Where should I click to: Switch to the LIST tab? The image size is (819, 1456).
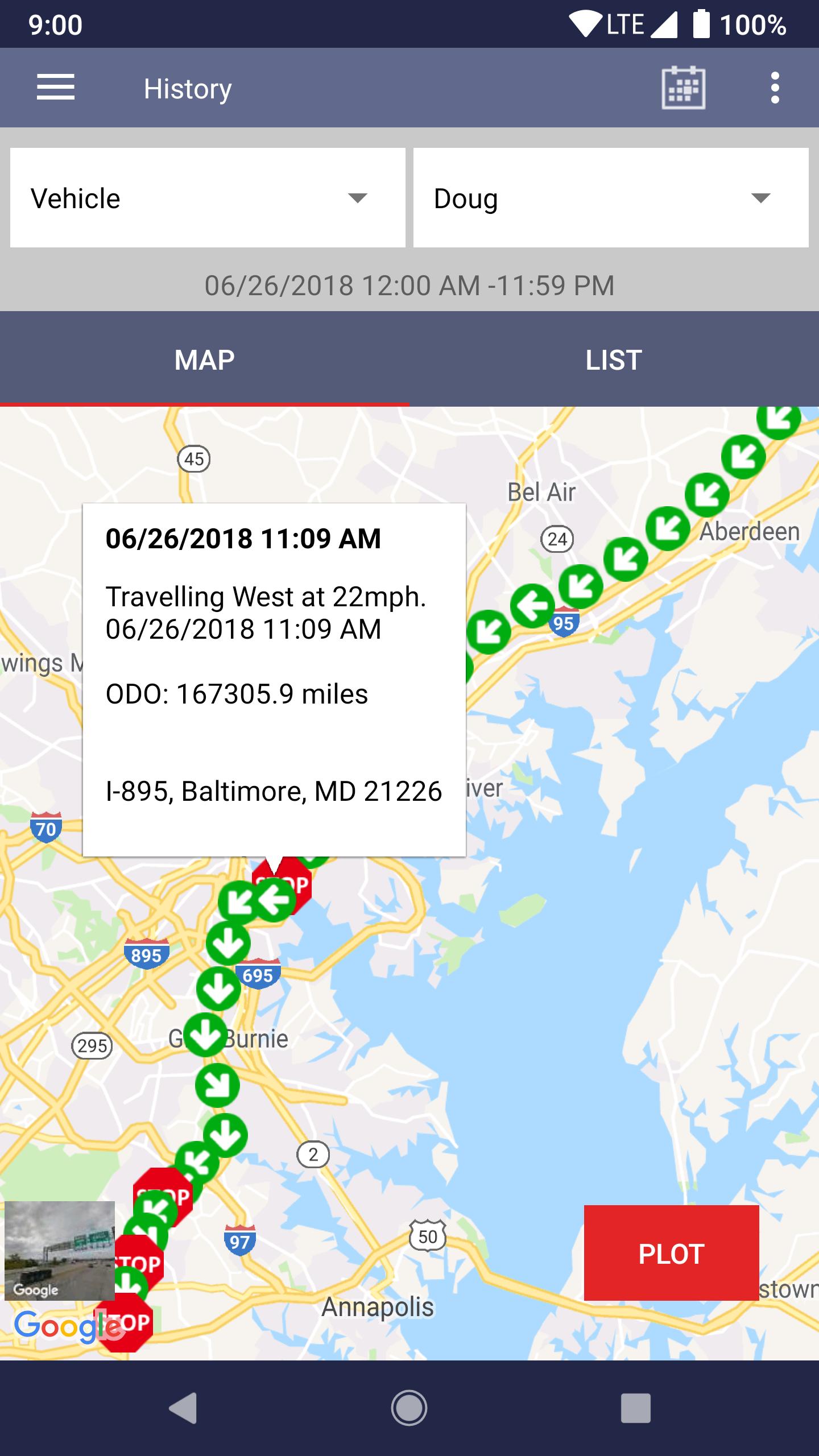click(614, 360)
